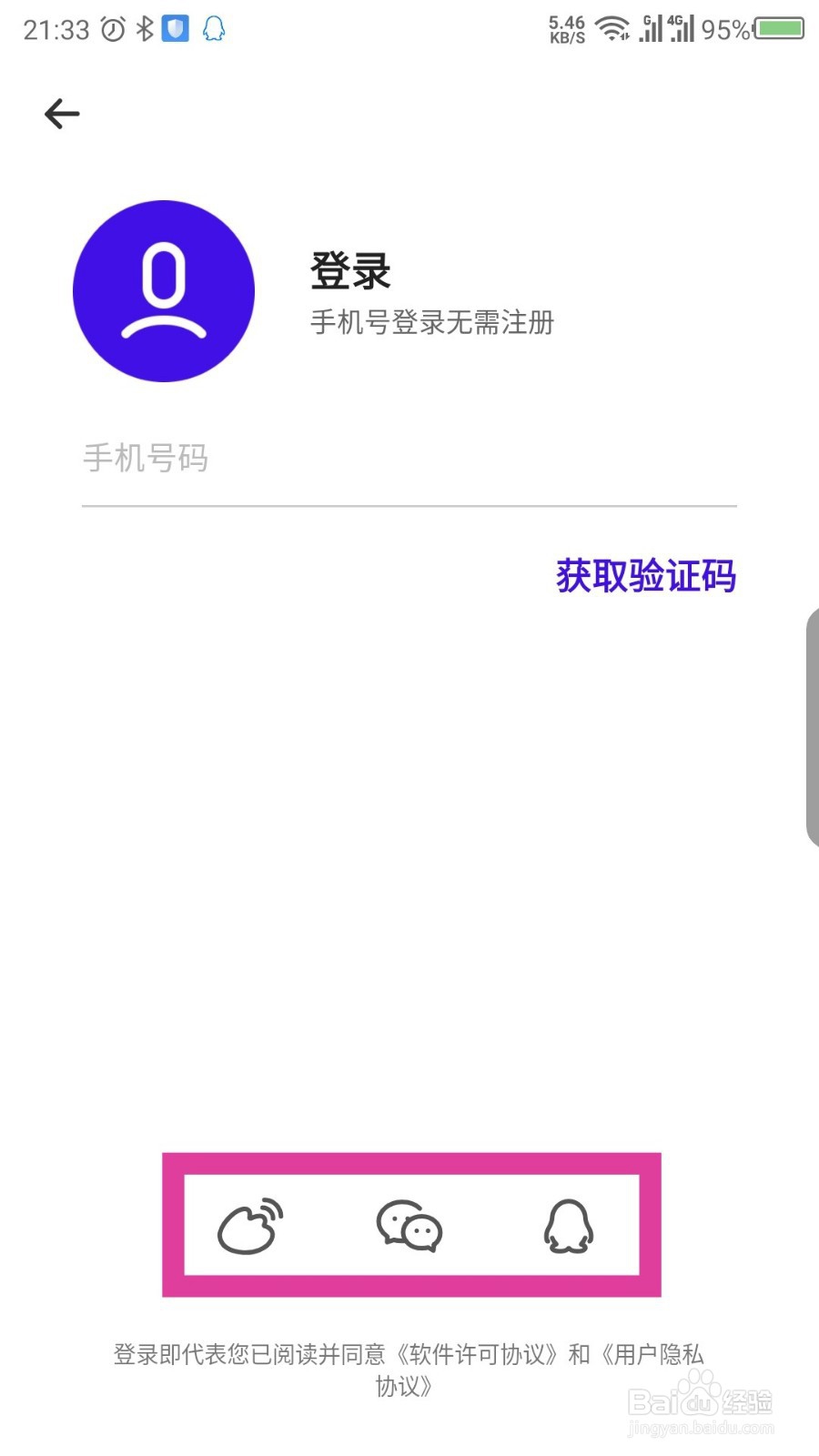The width and height of the screenshot is (819, 1456).
Task: Tap the shield security icon in status bar
Action: 176,28
